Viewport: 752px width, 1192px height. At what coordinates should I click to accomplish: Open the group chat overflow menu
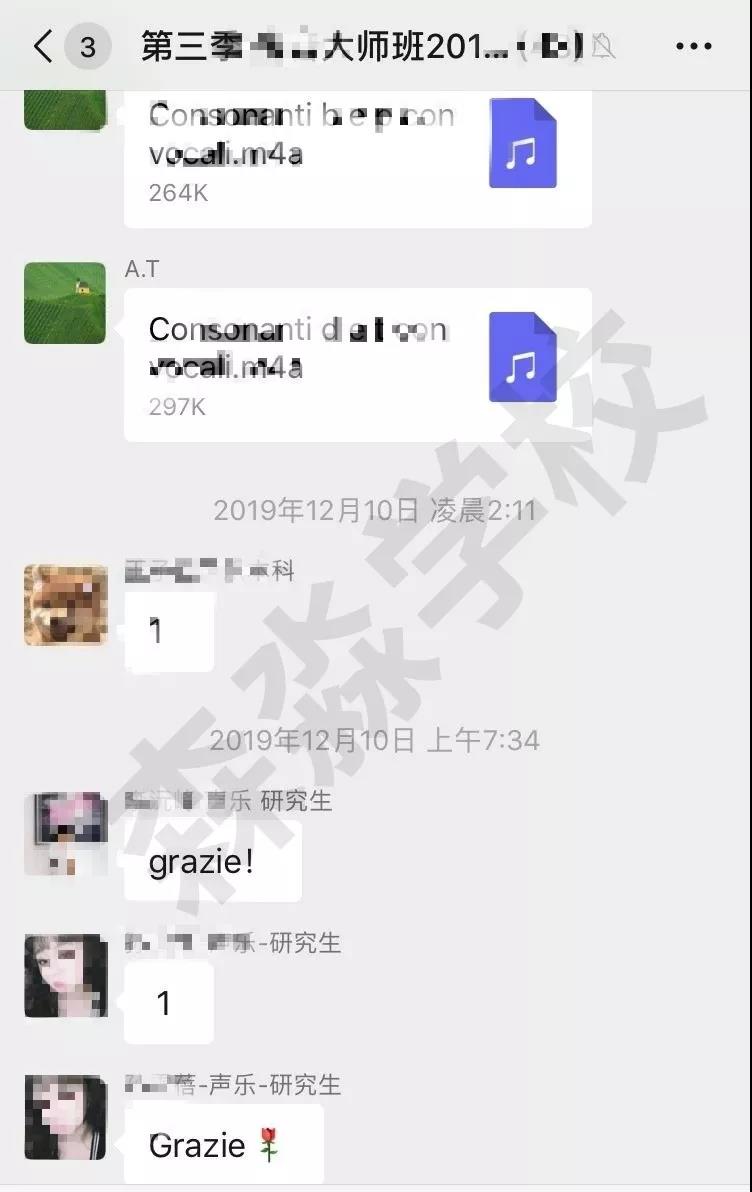[x=693, y=47]
